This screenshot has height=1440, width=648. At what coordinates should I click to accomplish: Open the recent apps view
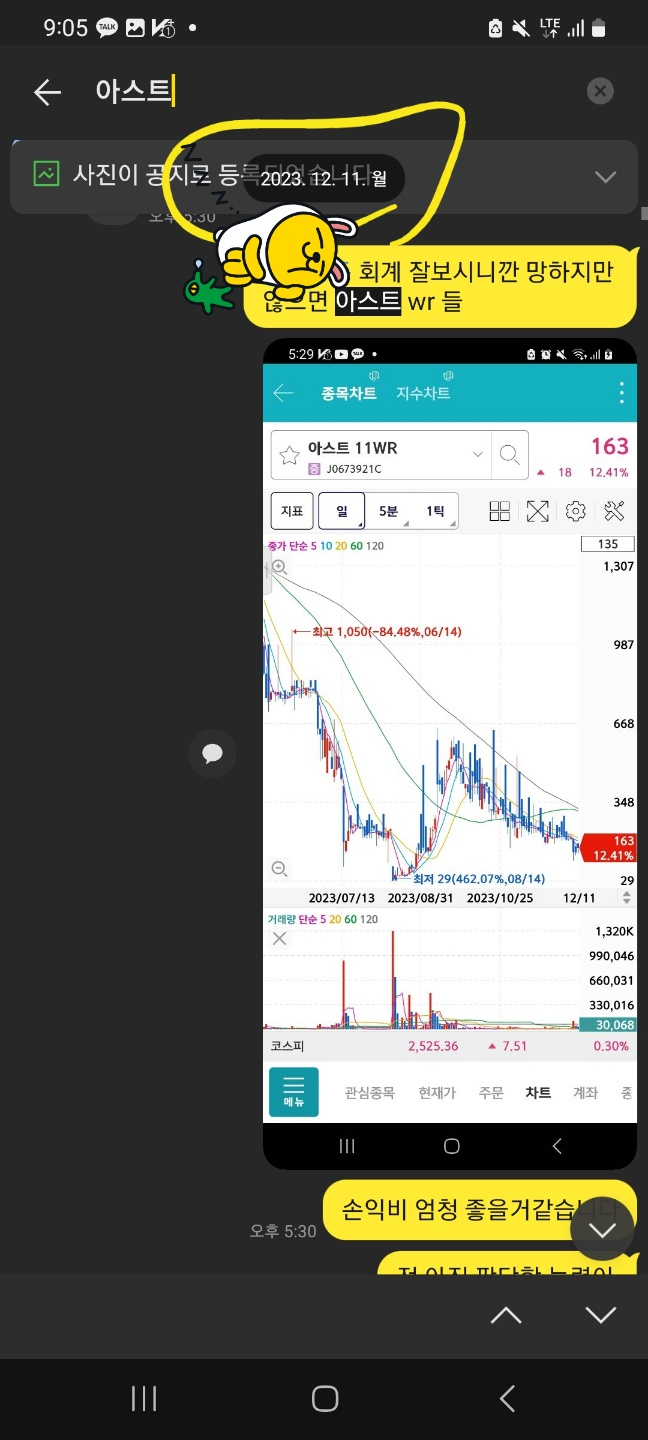tap(144, 1398)
